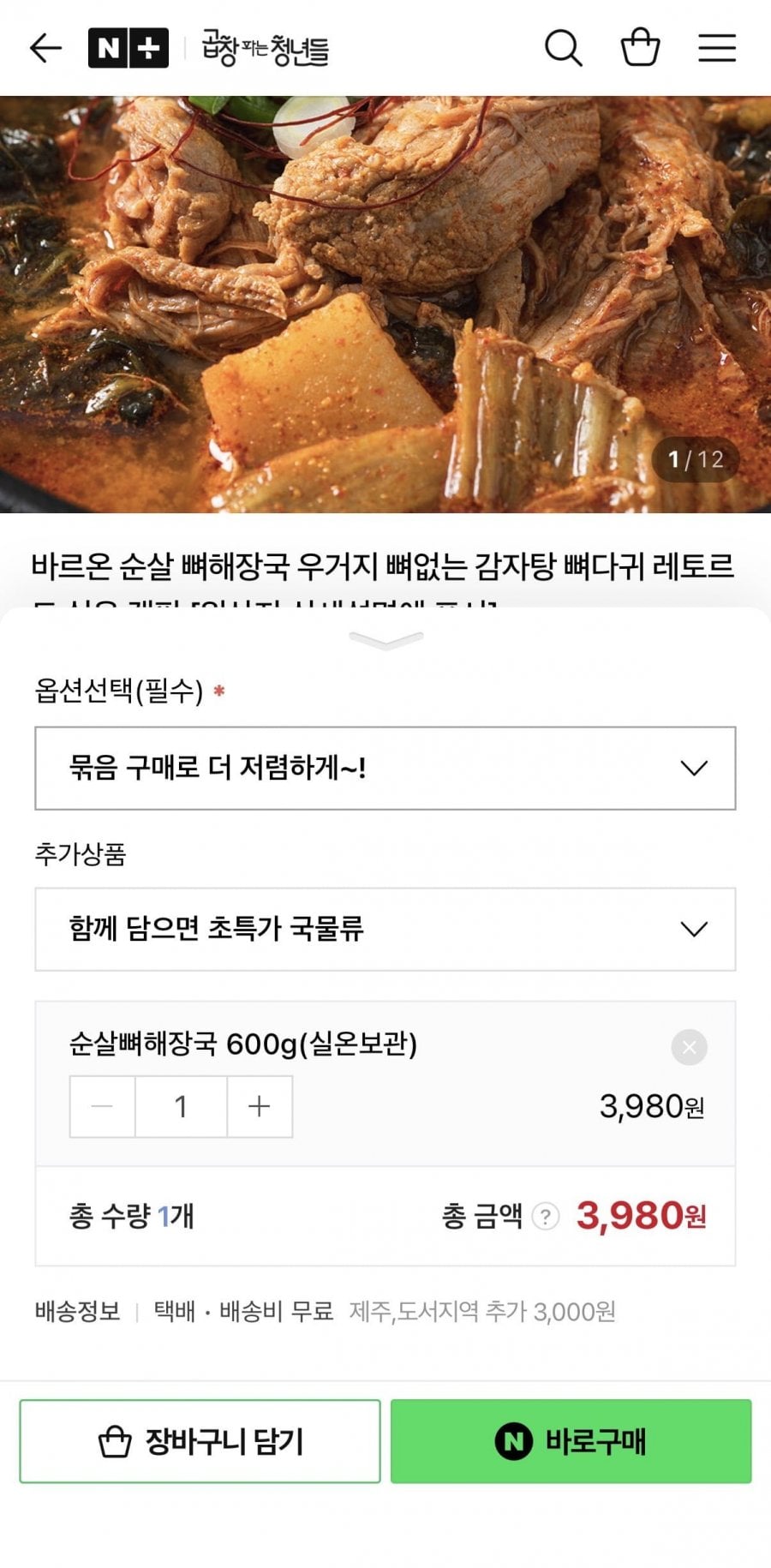Add item with 장바구니 담기

point(200,1441)
